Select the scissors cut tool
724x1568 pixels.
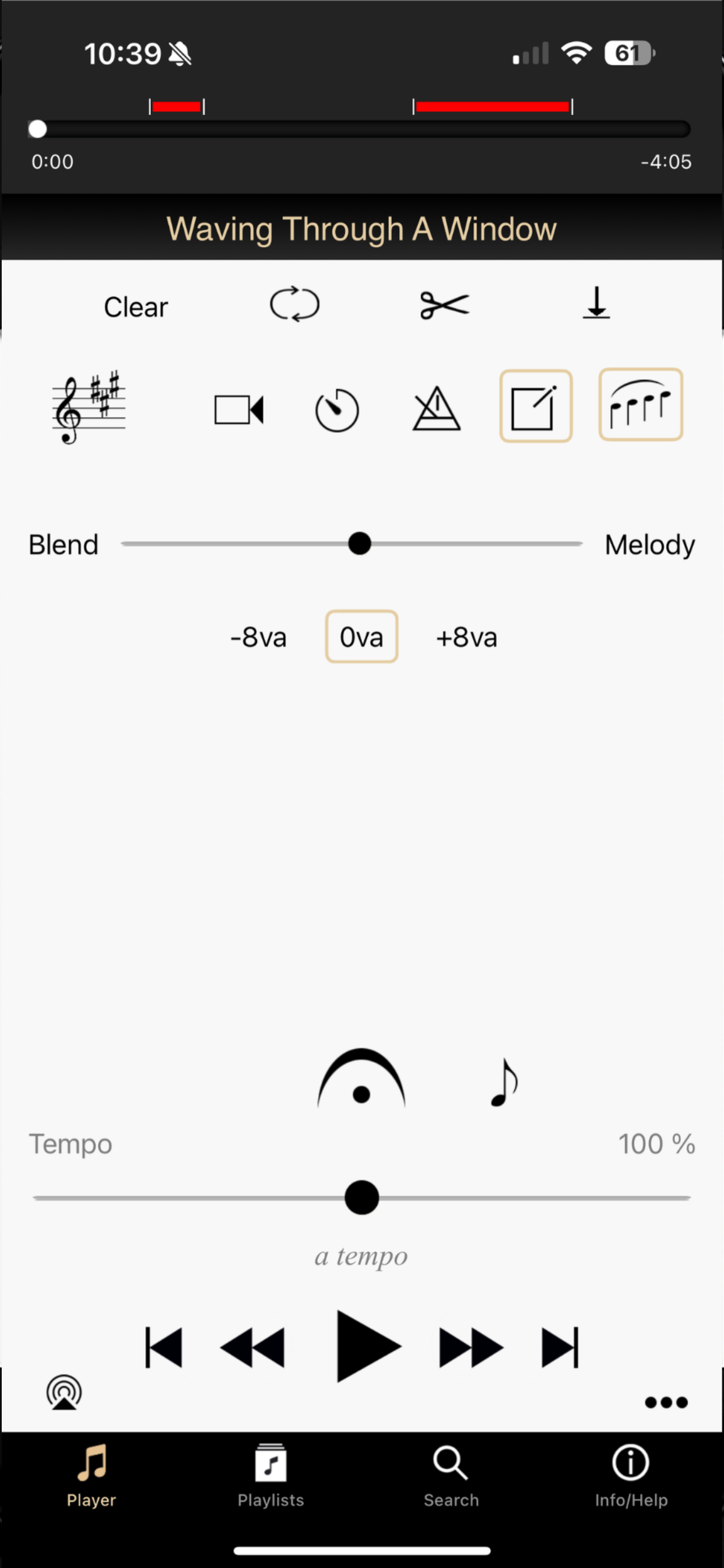coord(445,306)
